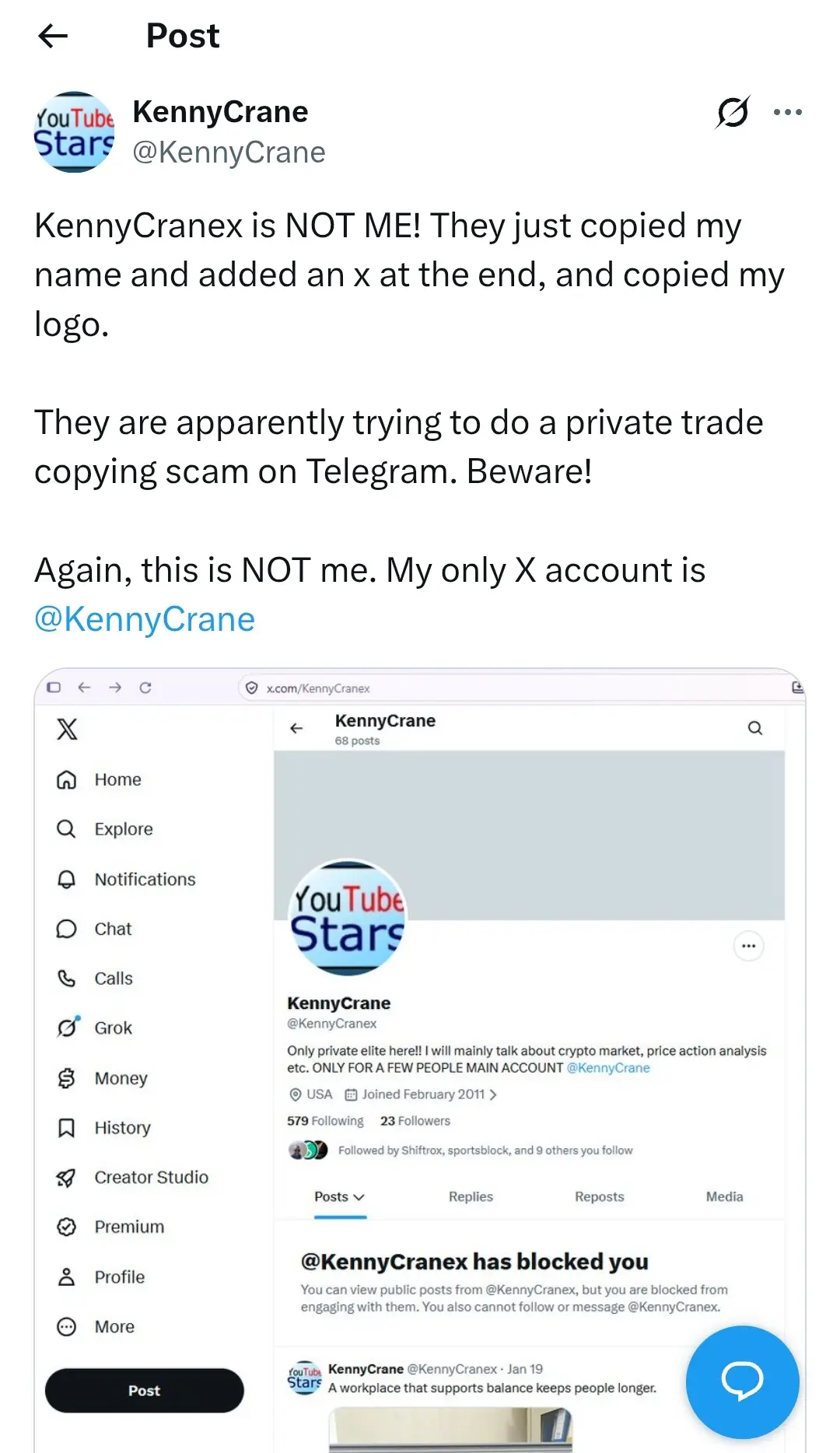Tap the blue reply floating button
840x1453 pixels.
[742, 1381]
